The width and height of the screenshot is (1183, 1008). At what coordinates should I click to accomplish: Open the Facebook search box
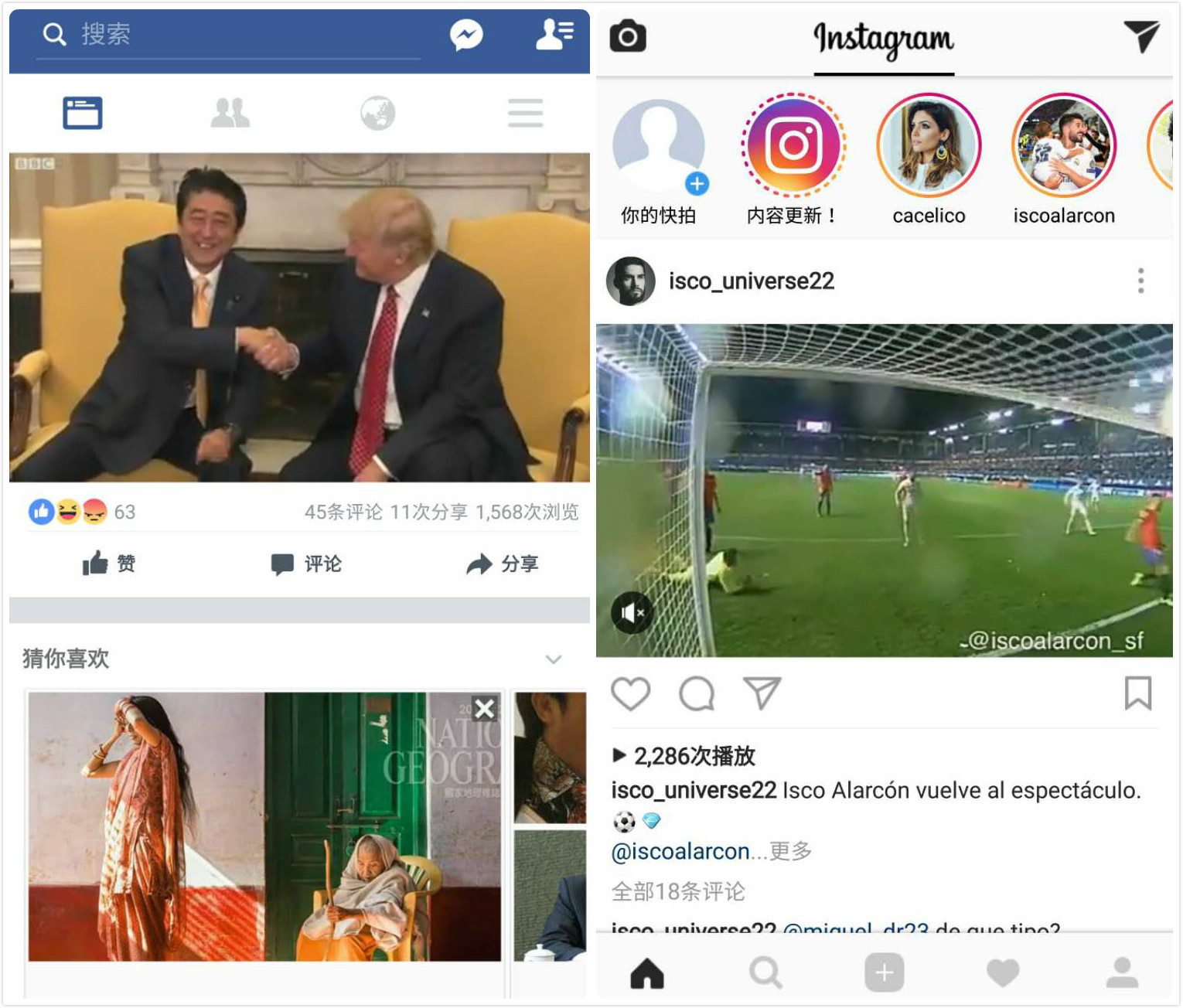[229, 36]
